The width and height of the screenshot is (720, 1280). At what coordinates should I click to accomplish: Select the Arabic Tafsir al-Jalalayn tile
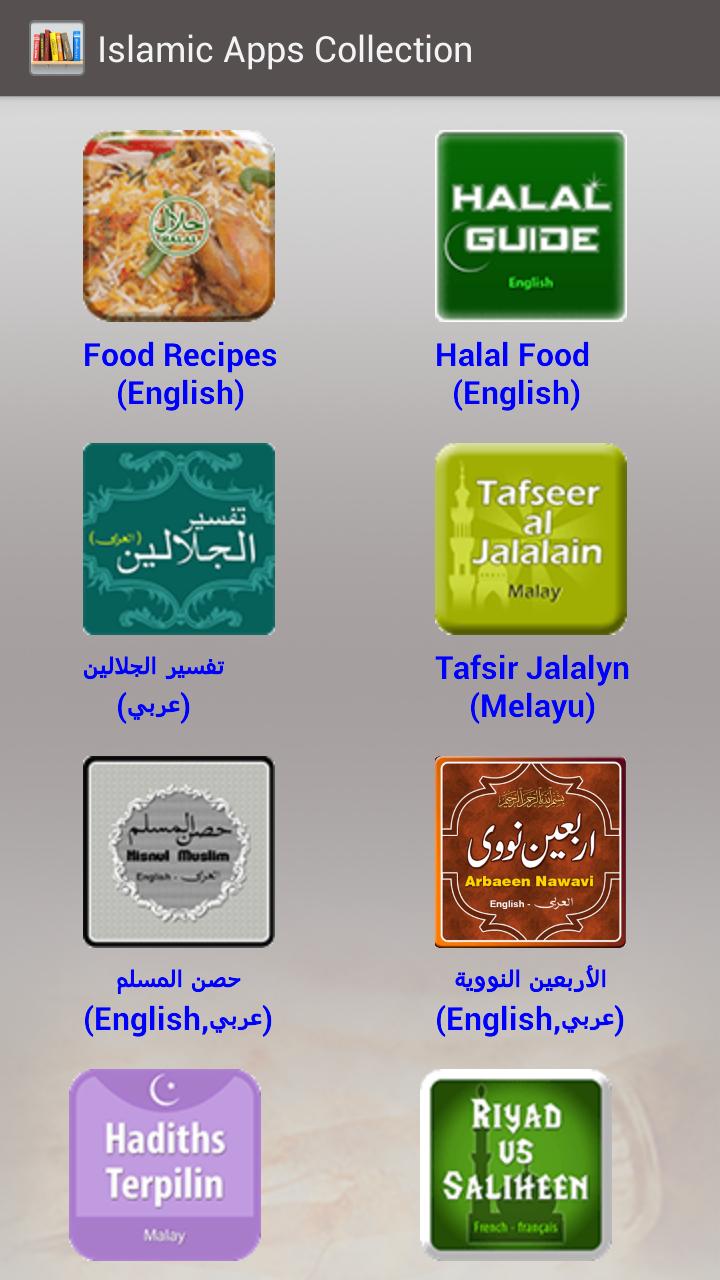click(179, 539)
